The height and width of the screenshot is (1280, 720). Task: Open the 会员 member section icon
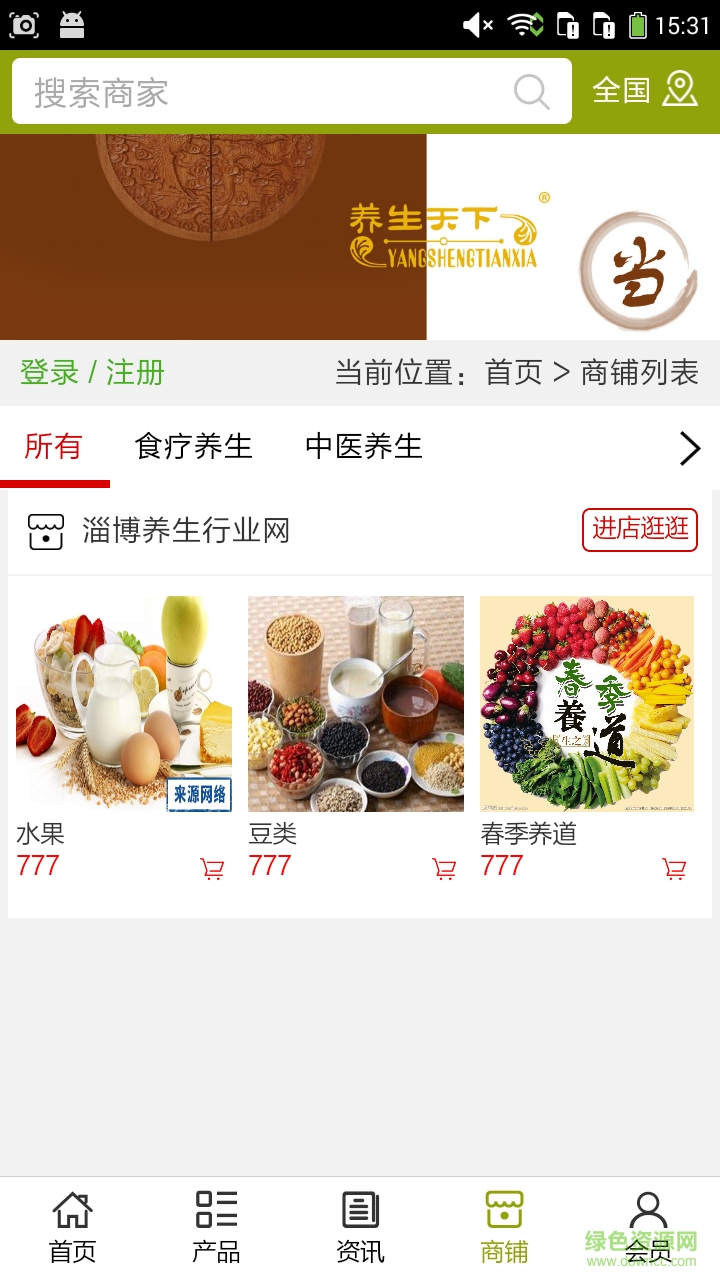pos(648,1209)
